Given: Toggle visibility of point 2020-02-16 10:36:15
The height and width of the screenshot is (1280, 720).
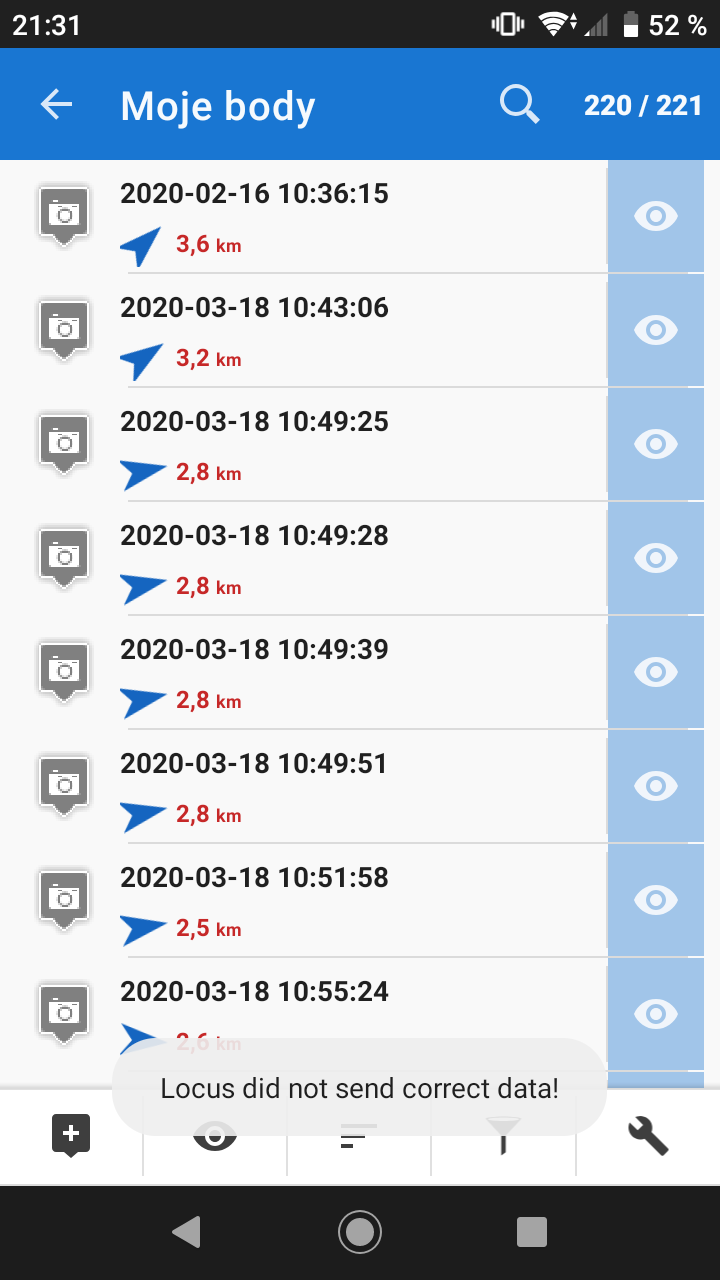Looking at the screenshot, I should (656, 216).
